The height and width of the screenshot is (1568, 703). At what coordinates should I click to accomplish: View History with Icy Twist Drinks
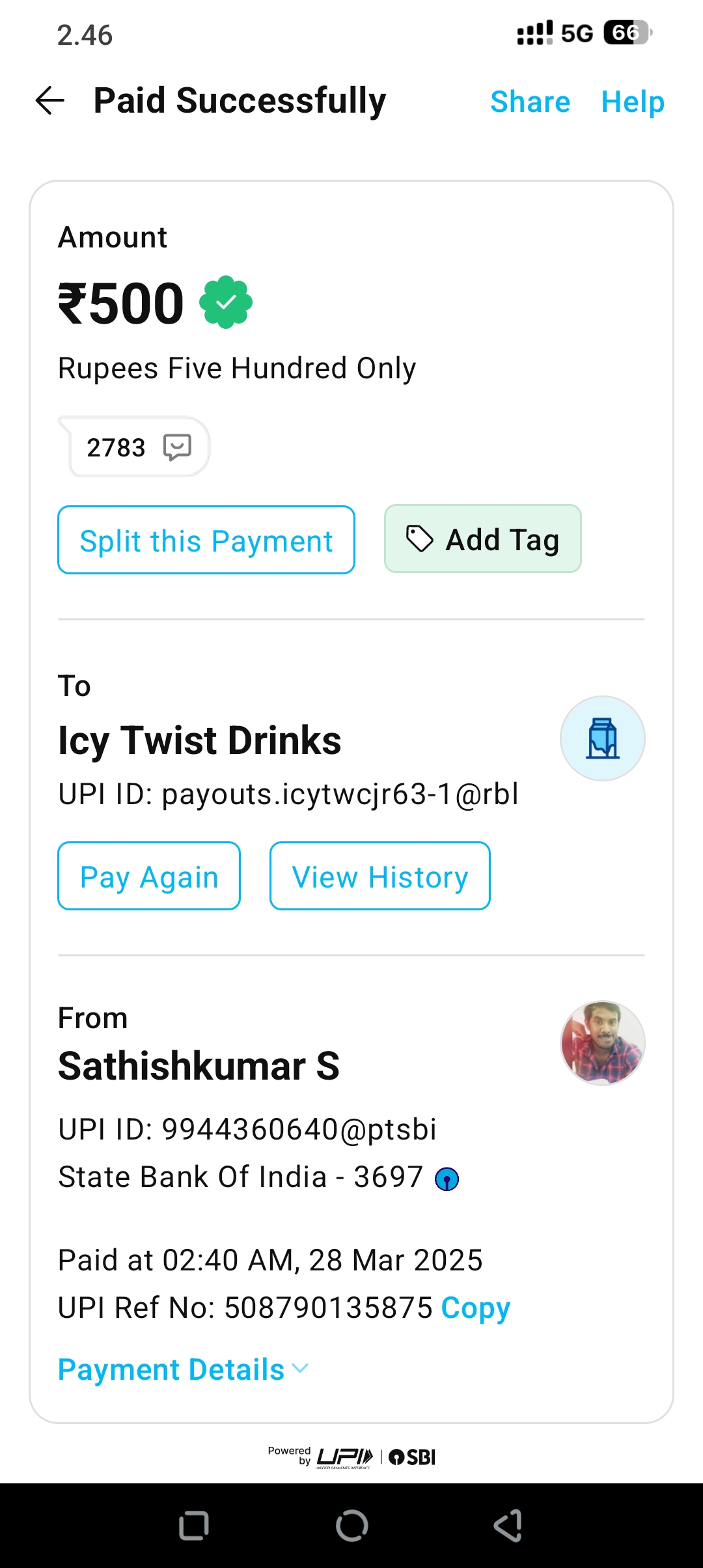[x=379, y=876]
